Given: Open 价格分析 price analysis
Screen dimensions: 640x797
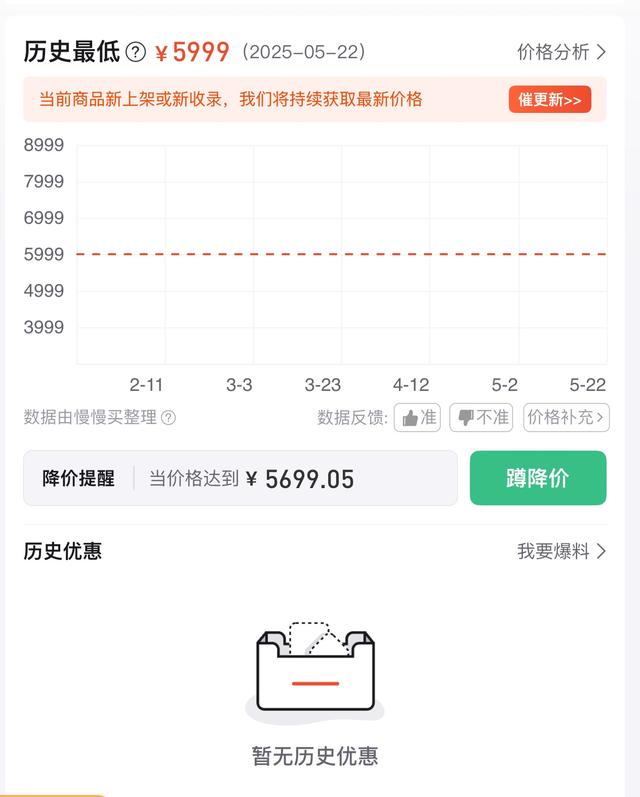Looking at the screenshot, I should click(561, 52).
